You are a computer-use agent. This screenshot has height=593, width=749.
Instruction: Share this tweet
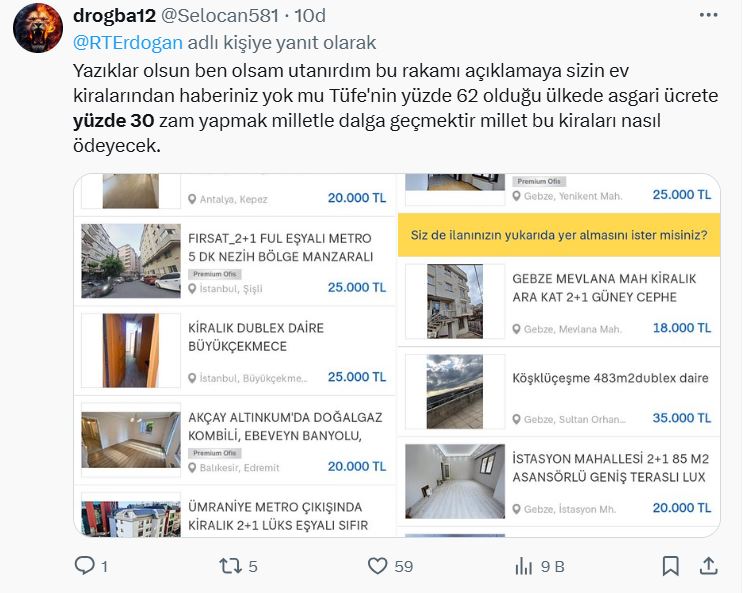708,566
